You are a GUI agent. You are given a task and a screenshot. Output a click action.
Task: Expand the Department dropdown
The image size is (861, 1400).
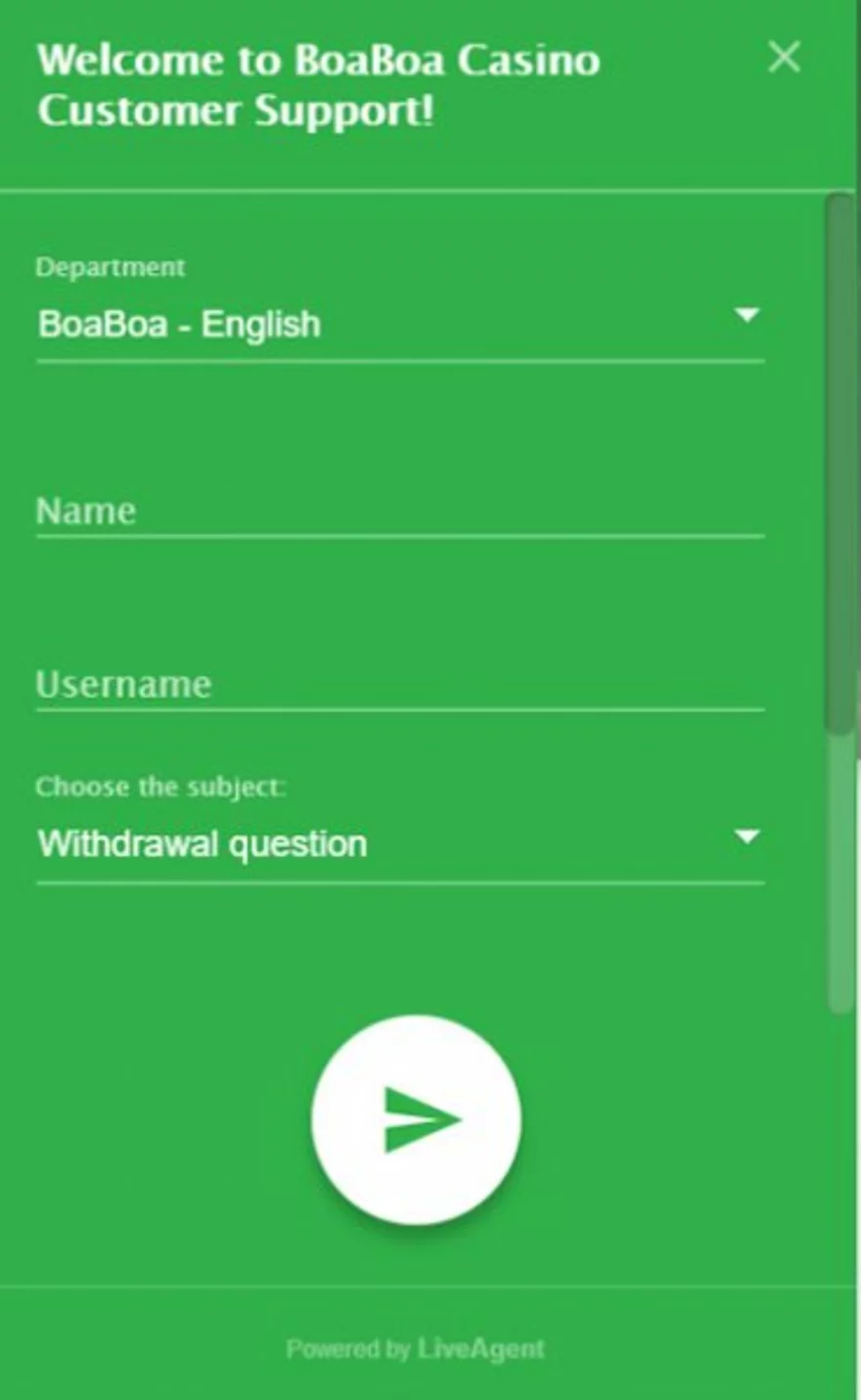(399, 325)
